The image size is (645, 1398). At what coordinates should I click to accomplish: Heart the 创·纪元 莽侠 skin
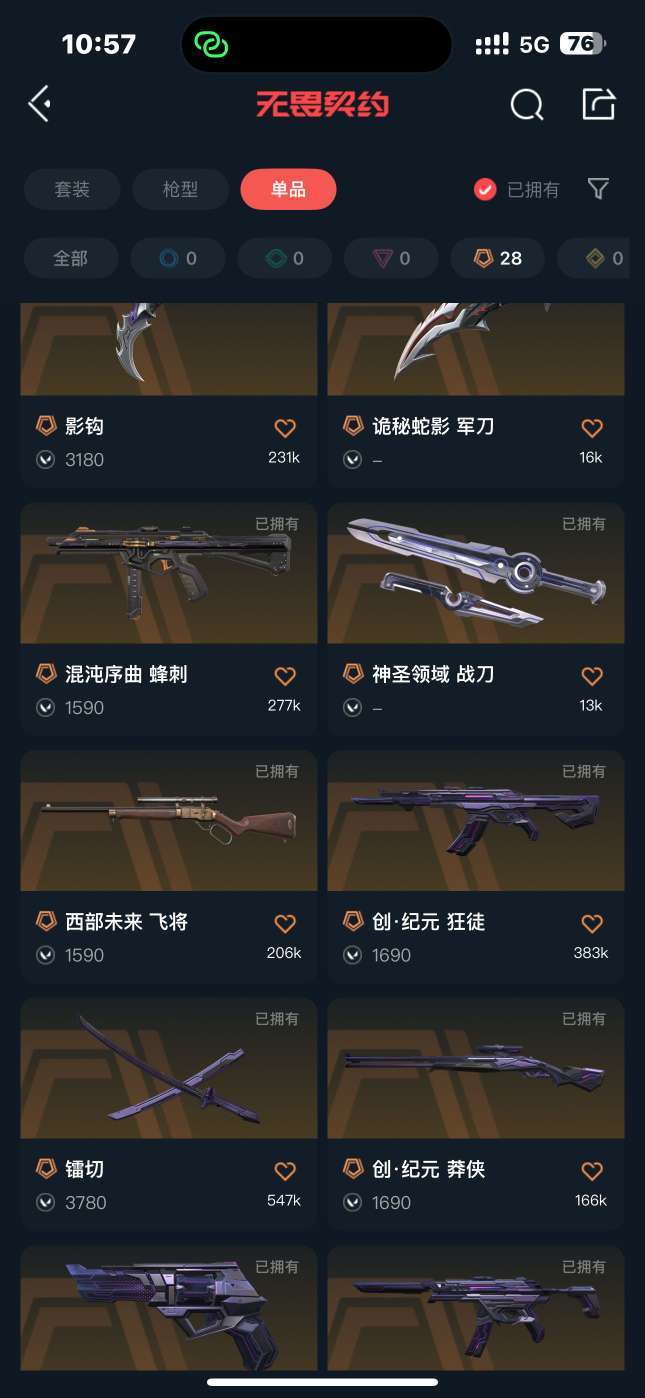point(592,1171)
